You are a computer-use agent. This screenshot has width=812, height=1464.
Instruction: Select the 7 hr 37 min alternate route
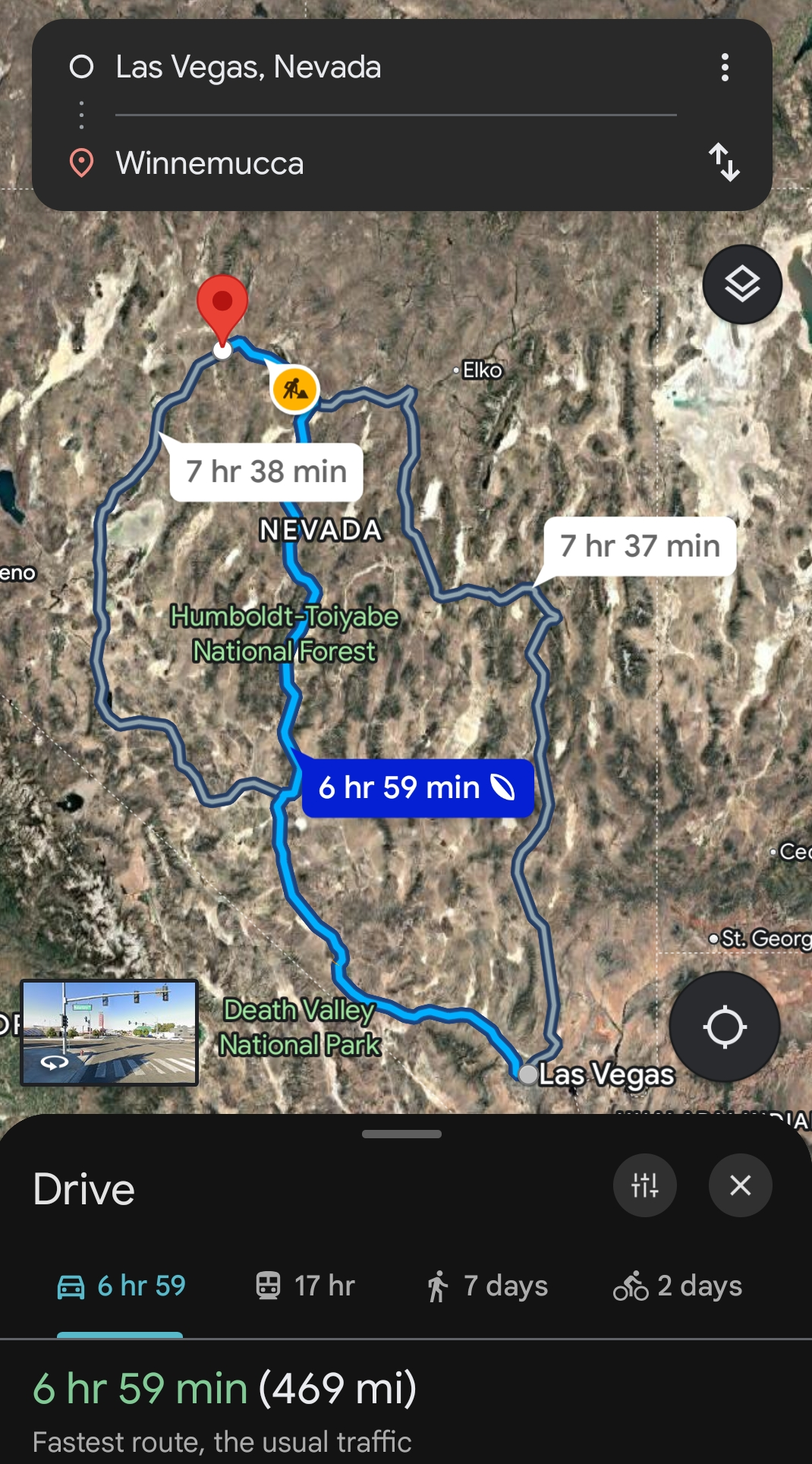click(640, 546)
